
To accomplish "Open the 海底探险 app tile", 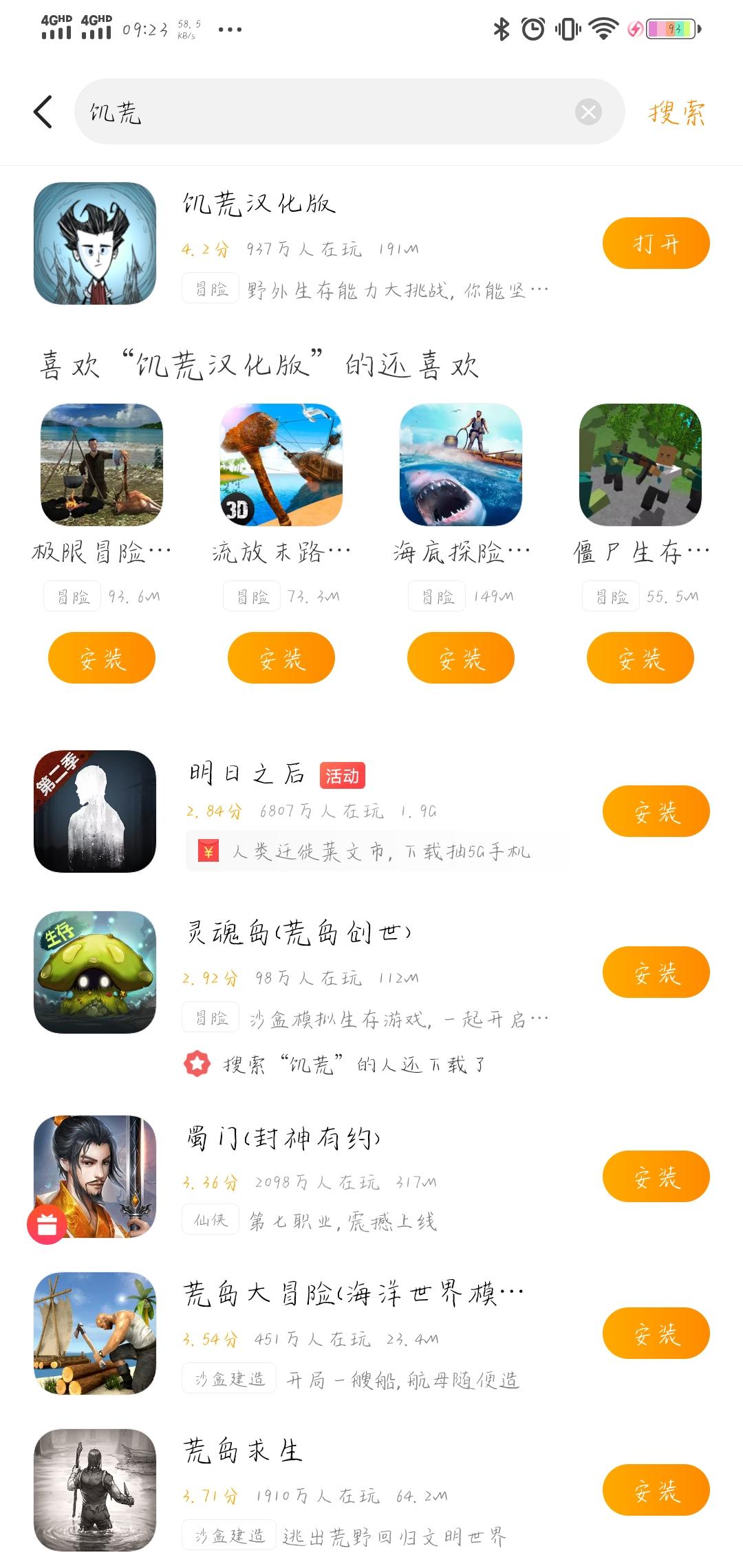I will coord(461,466).
